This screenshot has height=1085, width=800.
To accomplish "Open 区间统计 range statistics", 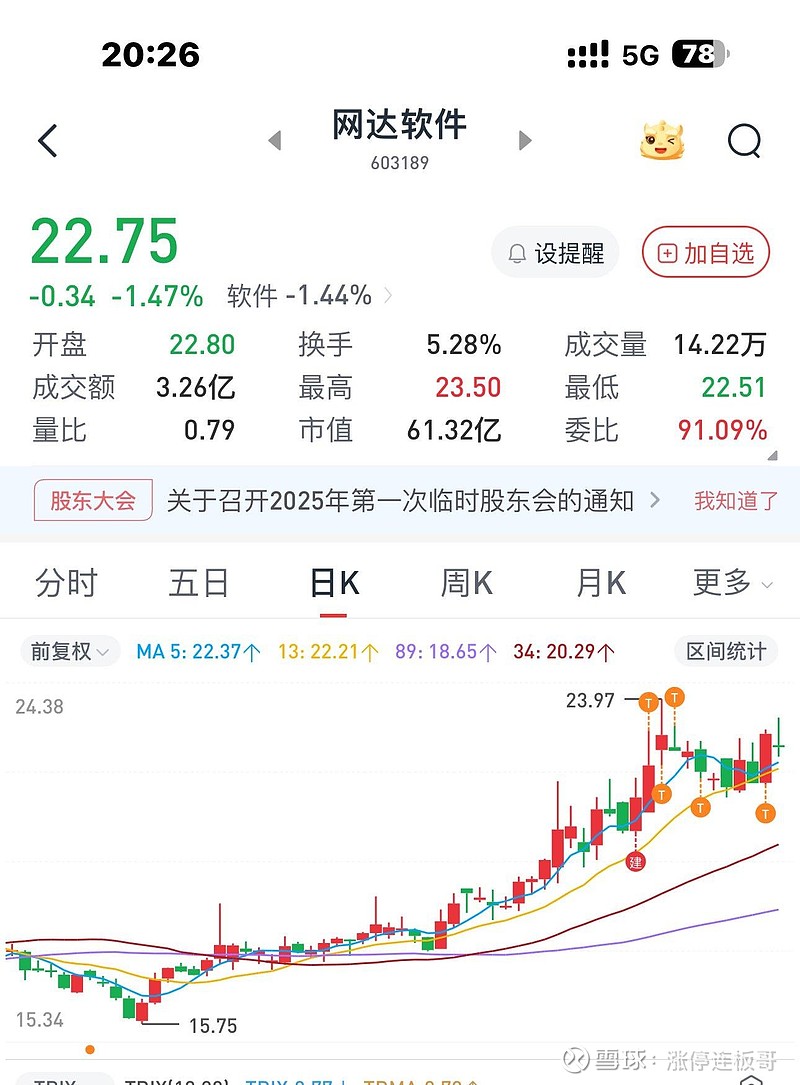I will point(726,652).
